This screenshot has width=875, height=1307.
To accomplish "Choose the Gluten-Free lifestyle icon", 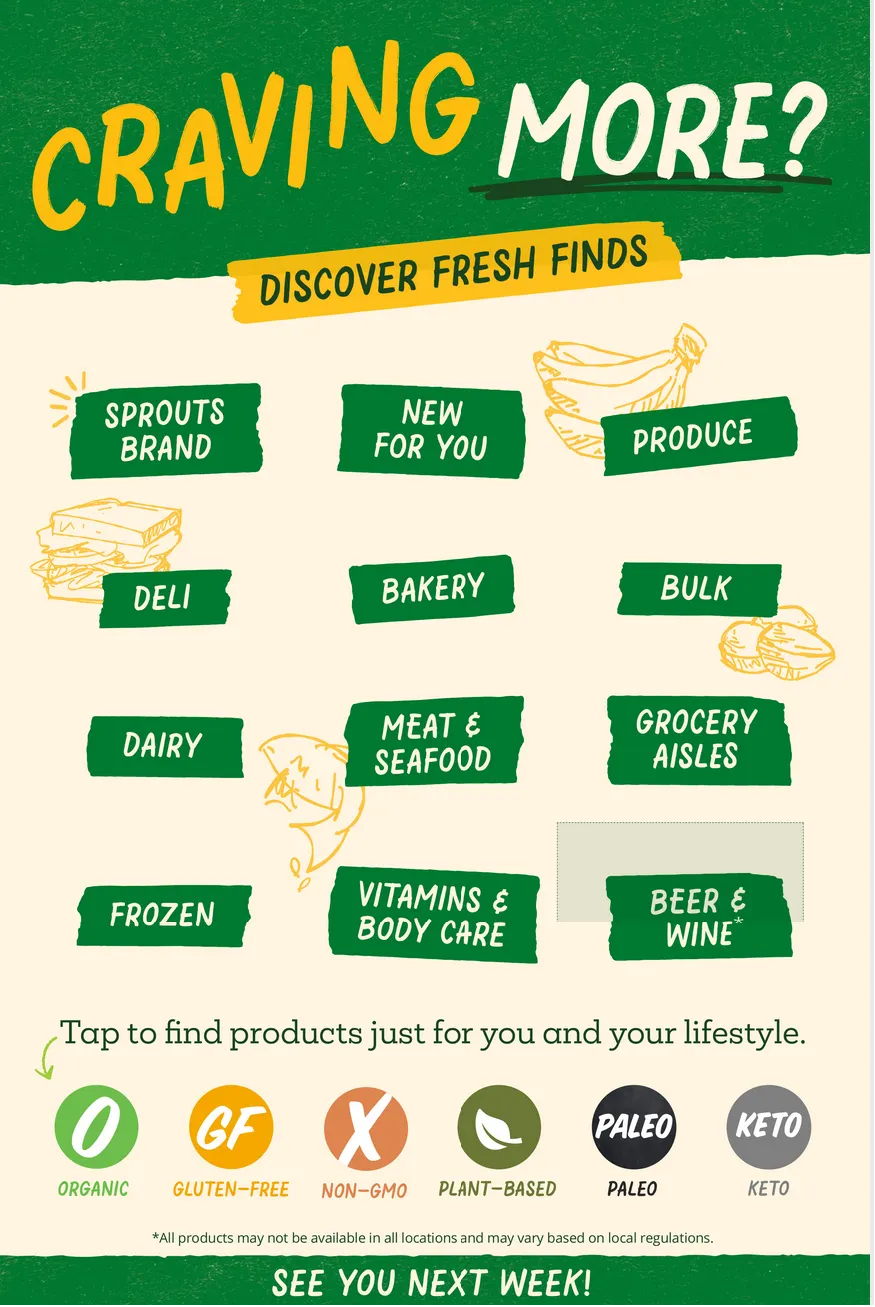I will (x=231, y=1128).
